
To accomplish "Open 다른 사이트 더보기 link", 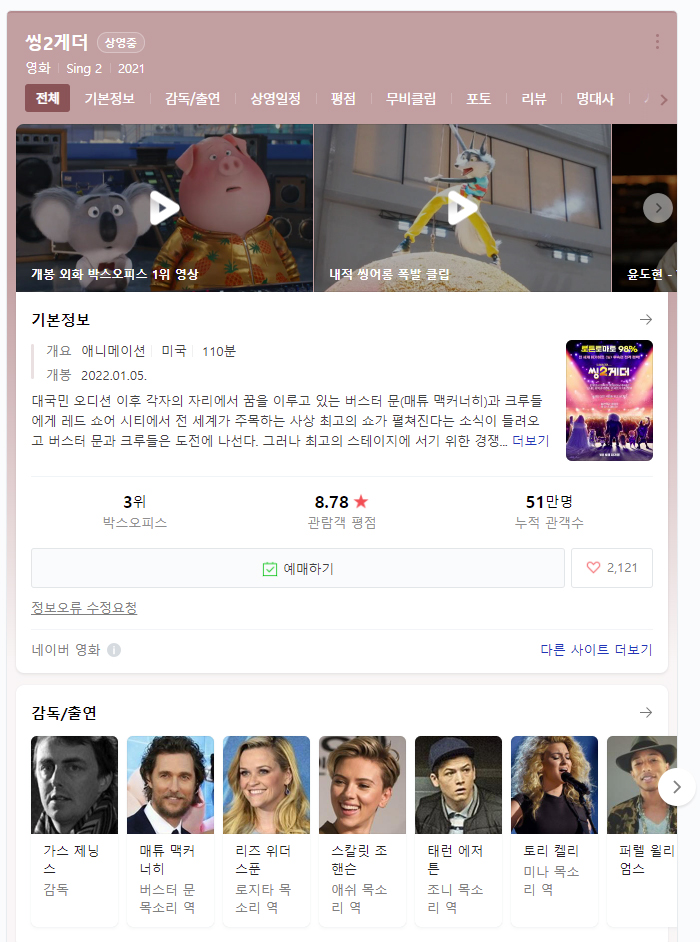I will coord(596,650).
